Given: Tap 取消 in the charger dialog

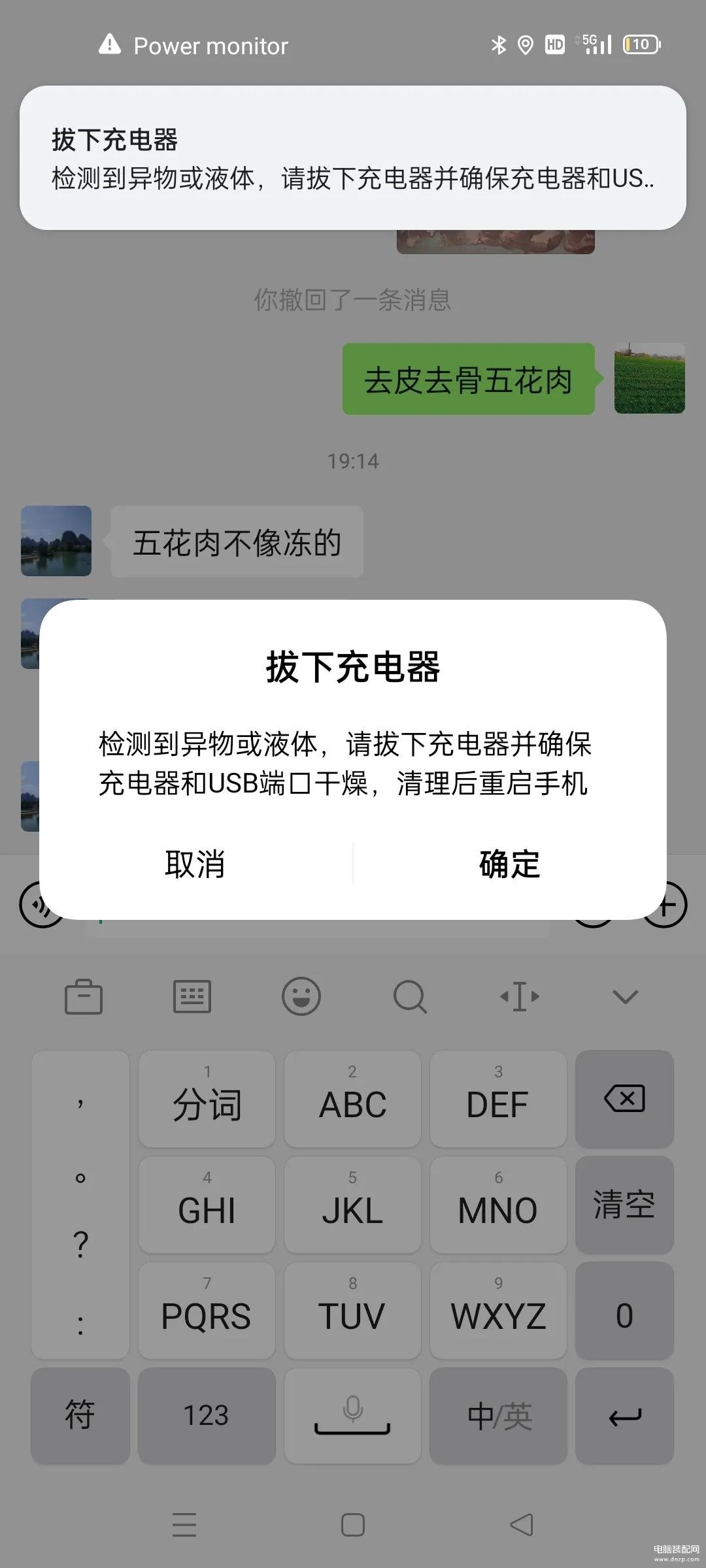Looking at the screenshot, I should coord(195,864).
